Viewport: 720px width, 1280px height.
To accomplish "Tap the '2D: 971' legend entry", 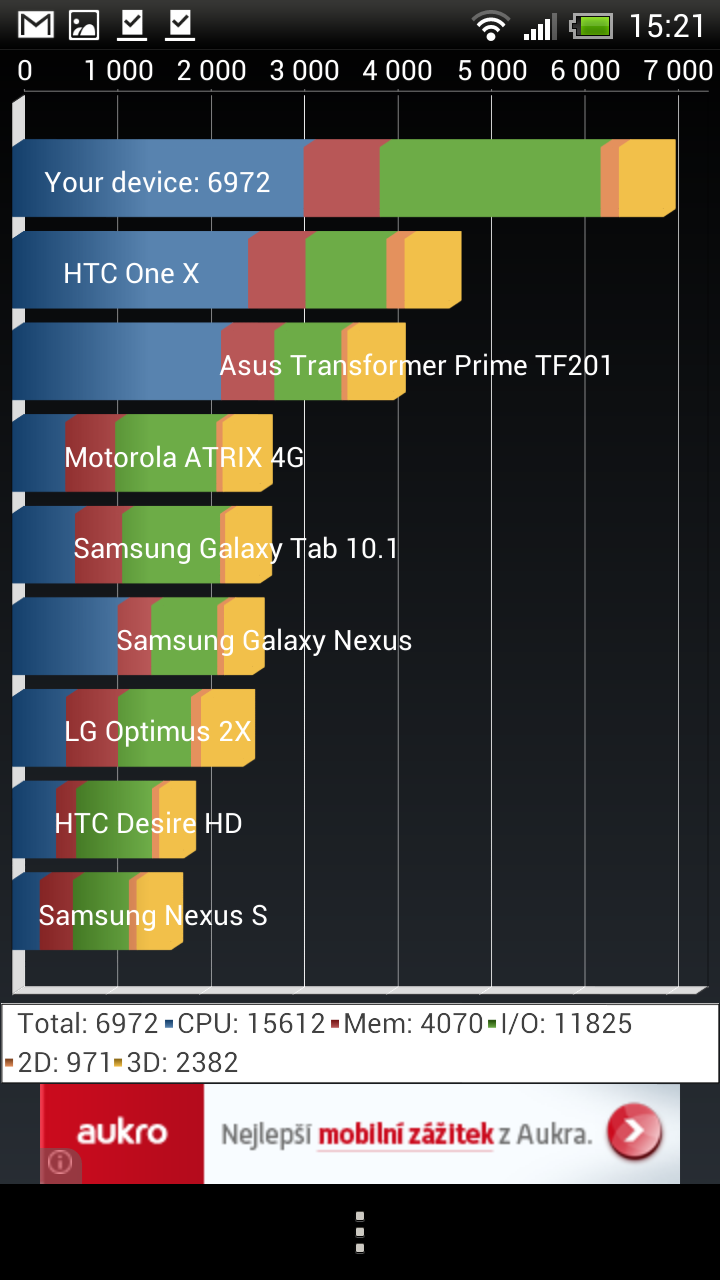I will (x=60, y=1062).
